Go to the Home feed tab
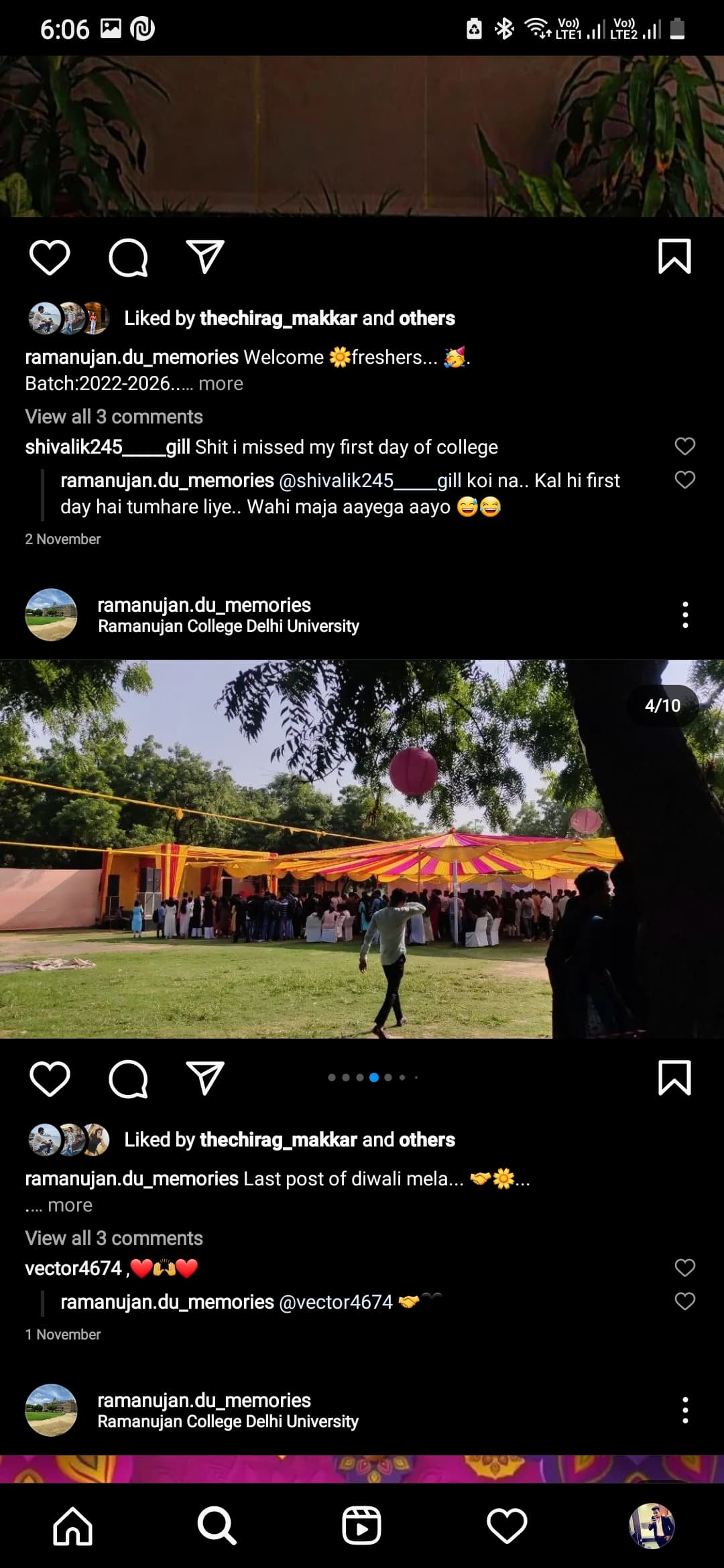Viewport: 724px width, 1568px height. click(72, 1526)
